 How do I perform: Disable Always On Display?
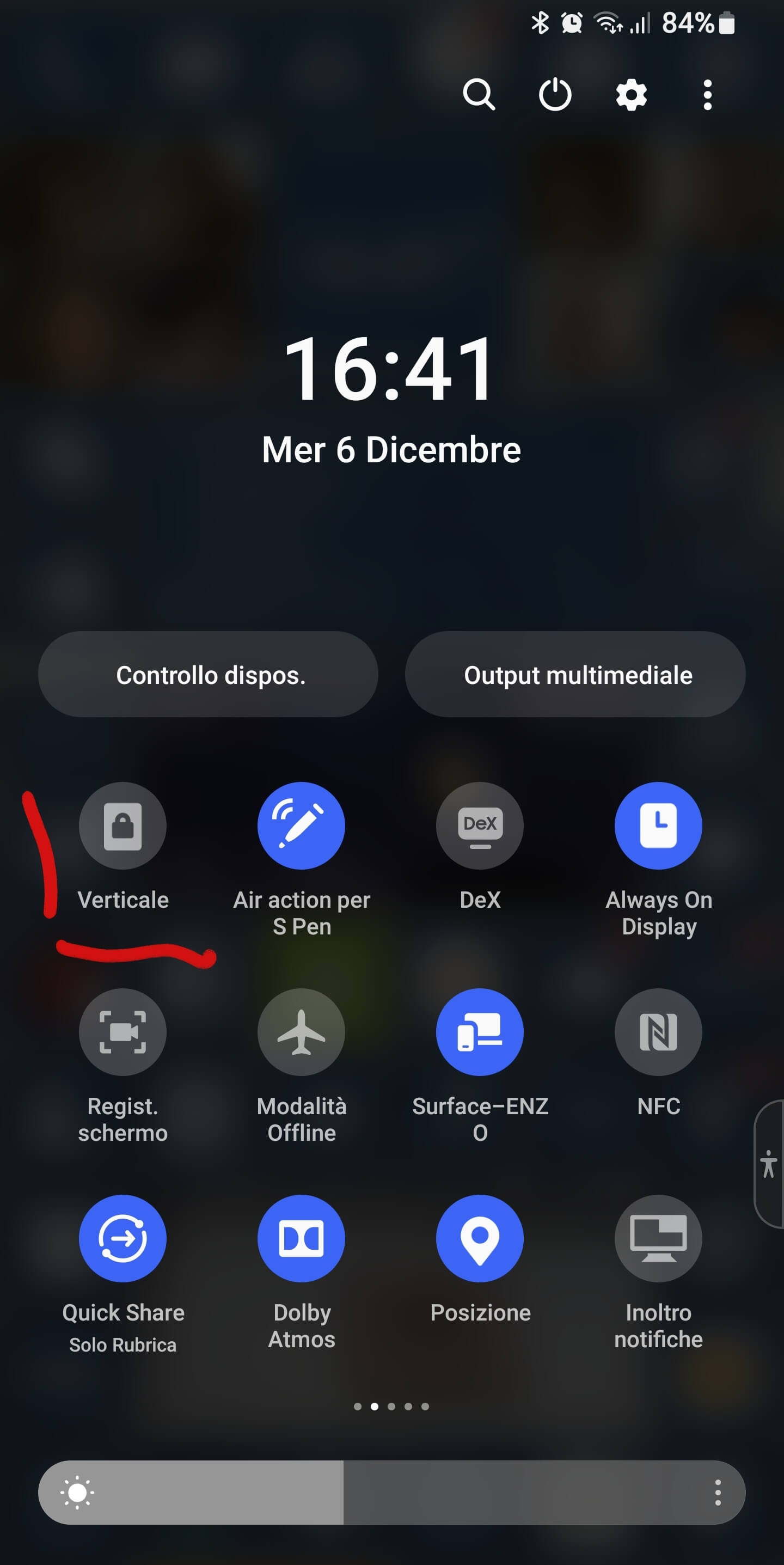pyautogui.click(x=658, y=826)
